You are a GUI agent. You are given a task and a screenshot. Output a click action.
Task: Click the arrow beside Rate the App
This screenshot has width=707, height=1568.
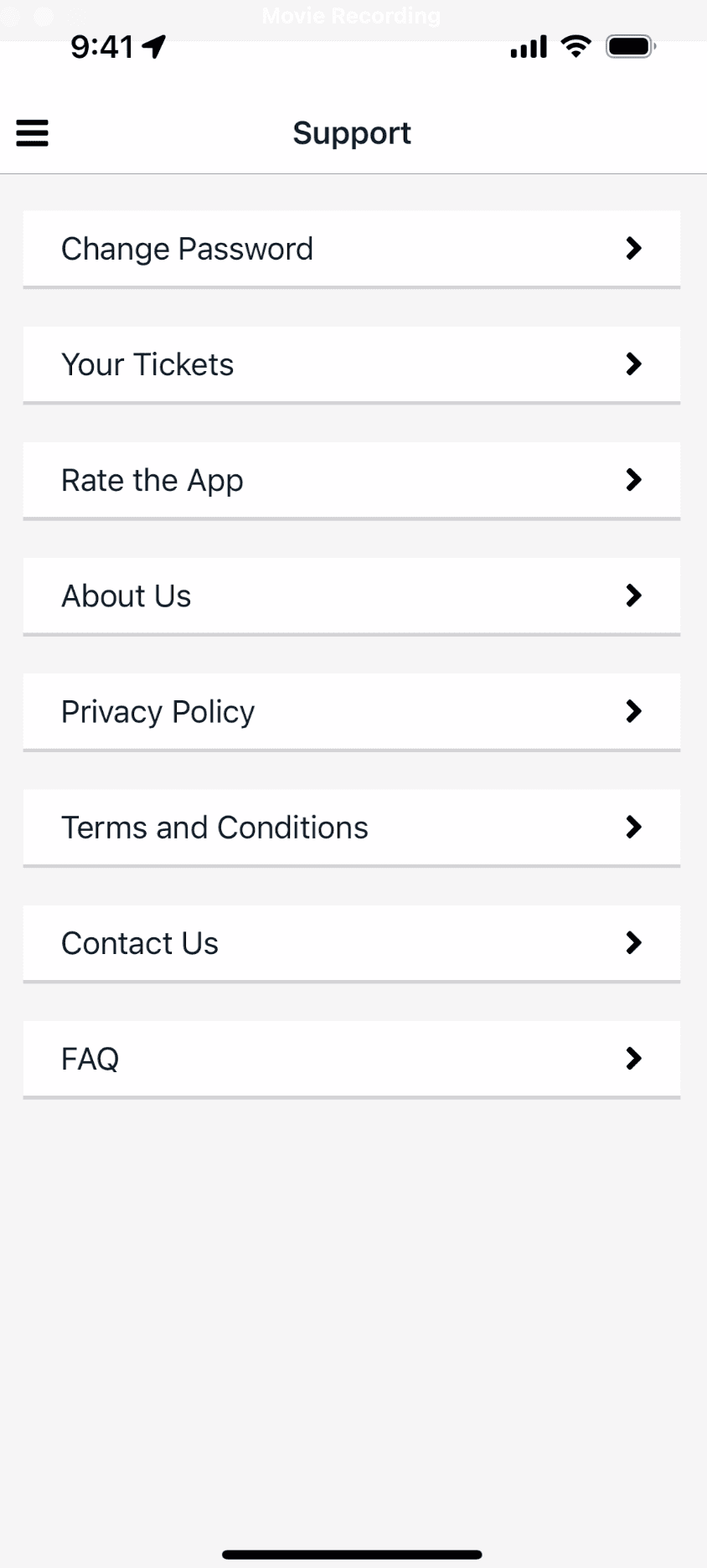634,480
